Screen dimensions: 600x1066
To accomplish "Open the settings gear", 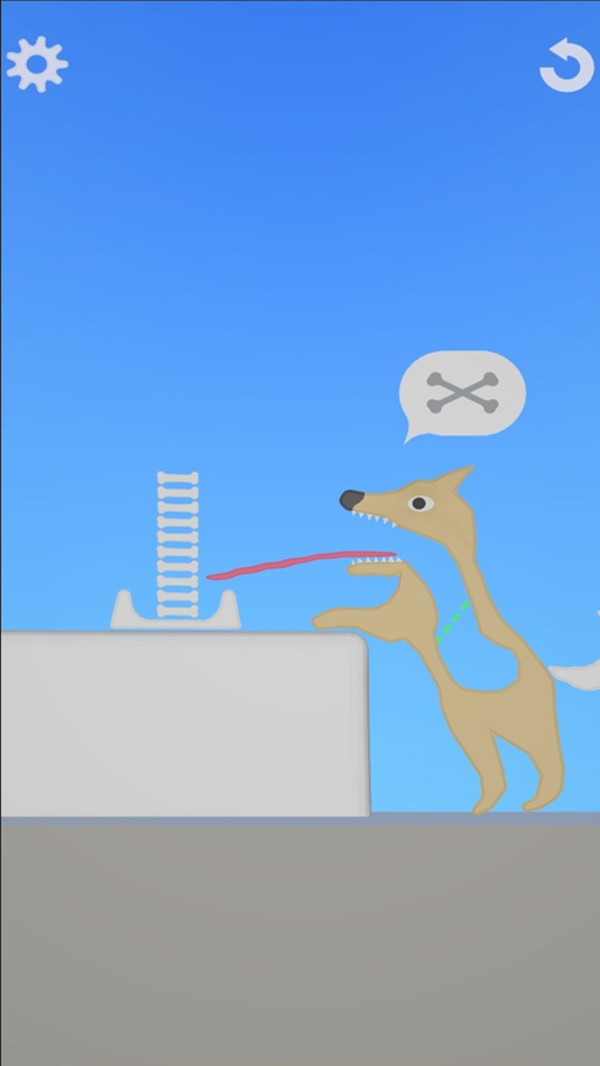I will (x=37, y=65).
